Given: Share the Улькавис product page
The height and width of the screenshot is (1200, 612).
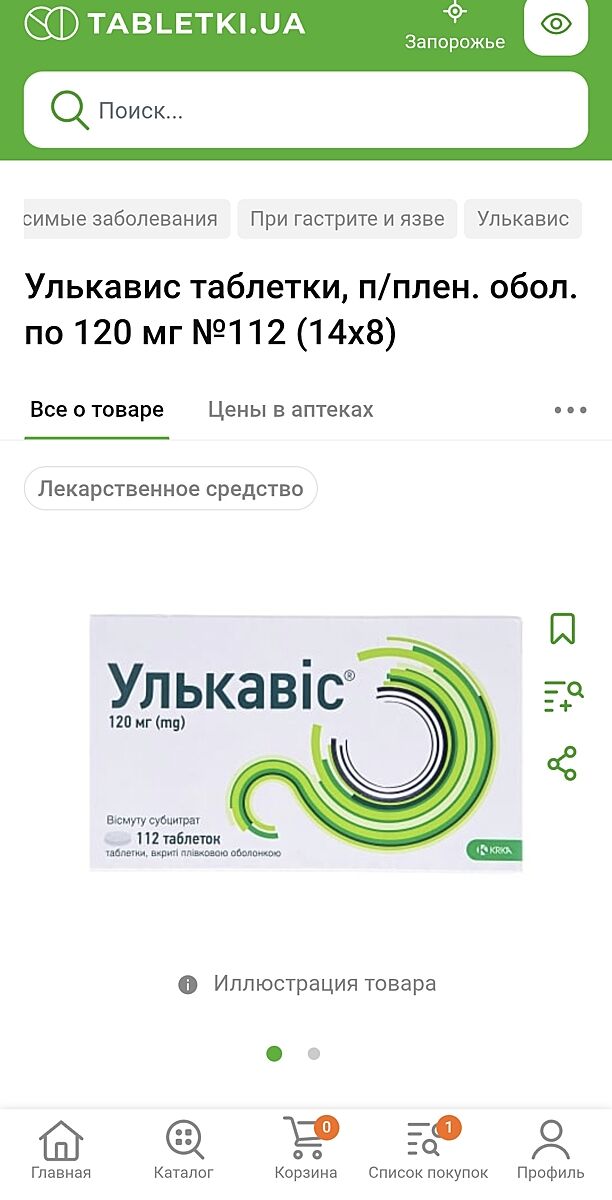Looking at the screenshot, I should coord(563,763).
